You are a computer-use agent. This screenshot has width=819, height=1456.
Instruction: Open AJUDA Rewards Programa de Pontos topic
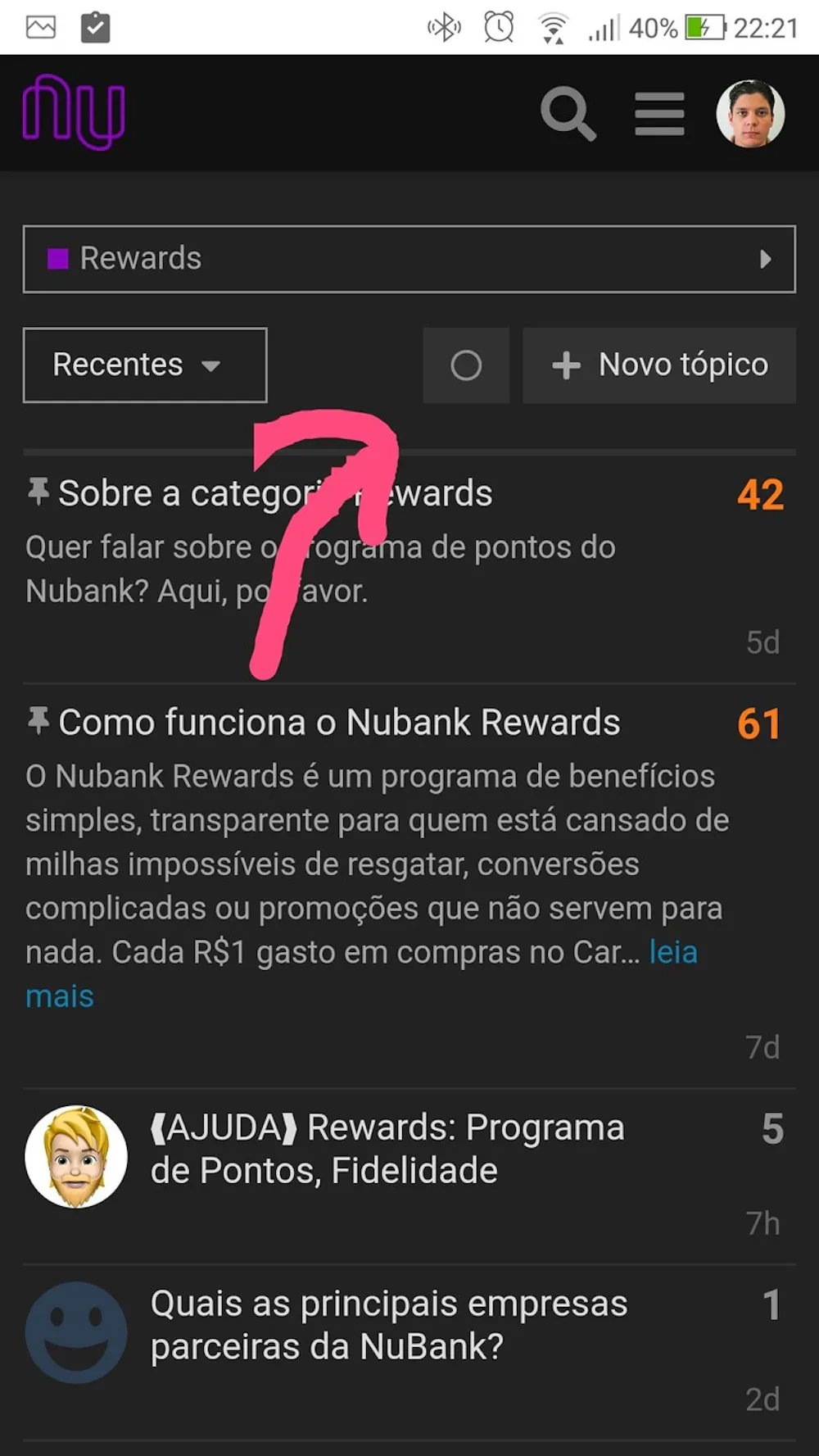tap(387, 1149)
